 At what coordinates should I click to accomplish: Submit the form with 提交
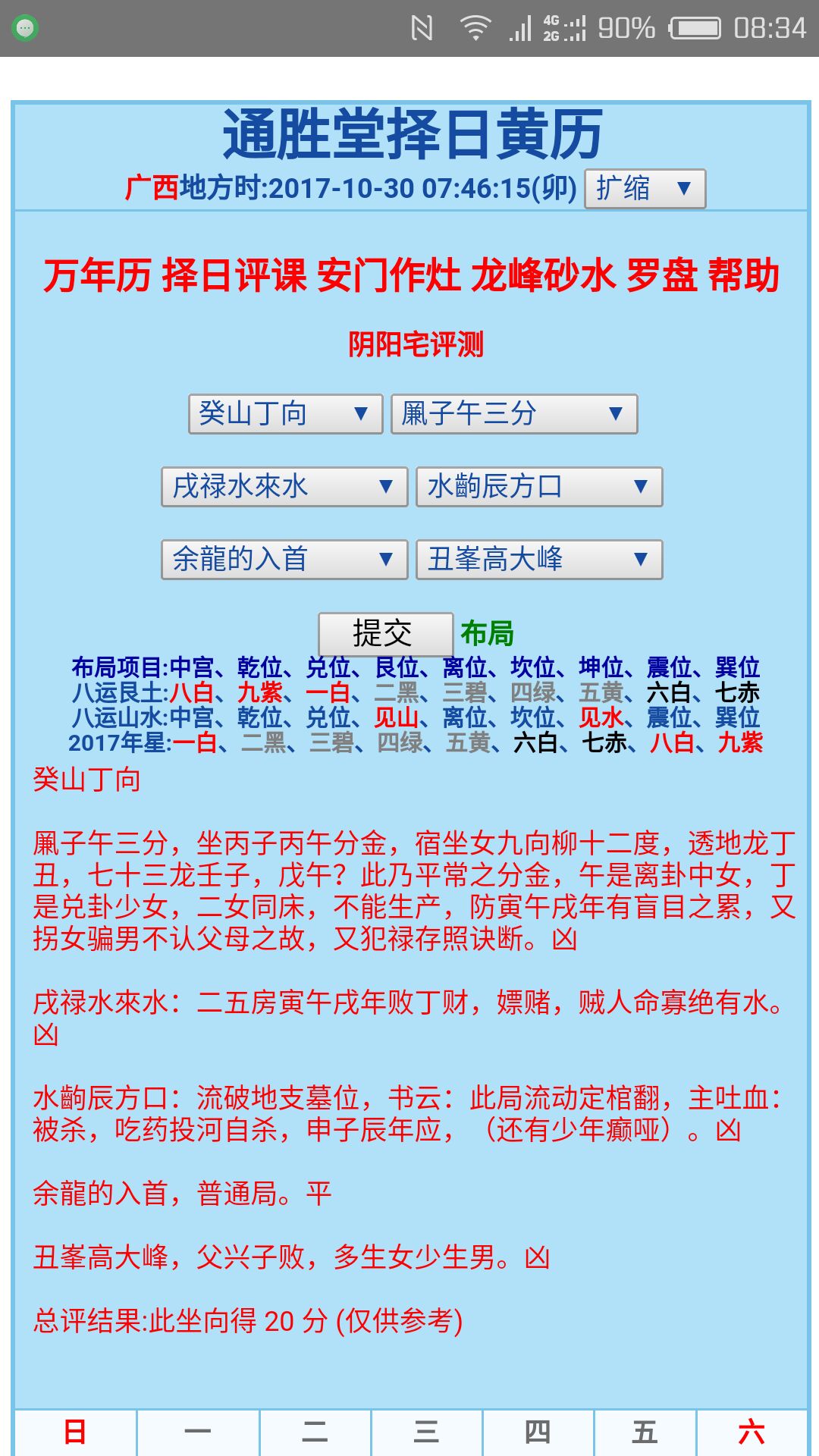pyautogui.click(x=385, y=634)
